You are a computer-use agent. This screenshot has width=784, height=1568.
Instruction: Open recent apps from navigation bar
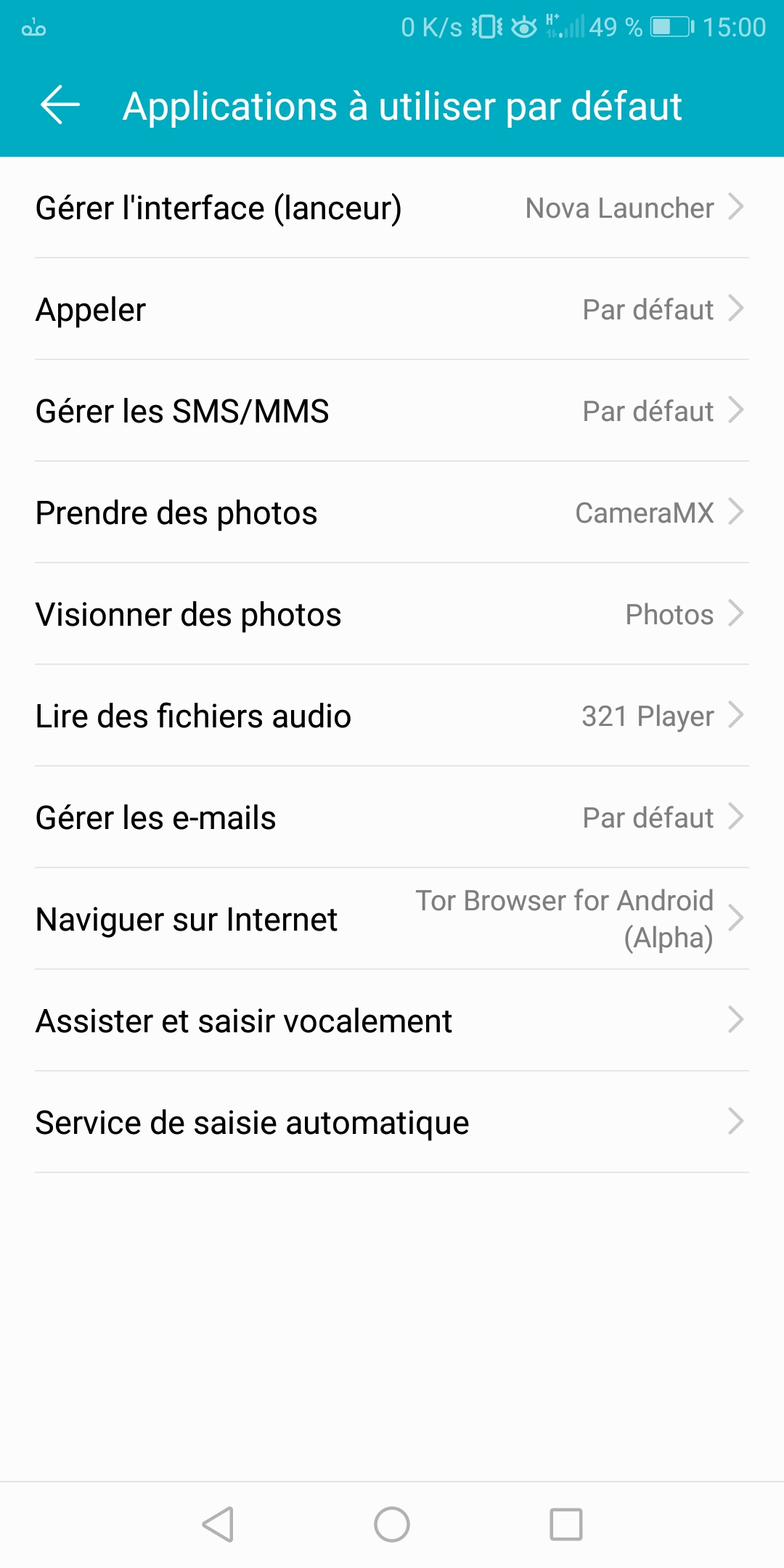[566, 1524]
